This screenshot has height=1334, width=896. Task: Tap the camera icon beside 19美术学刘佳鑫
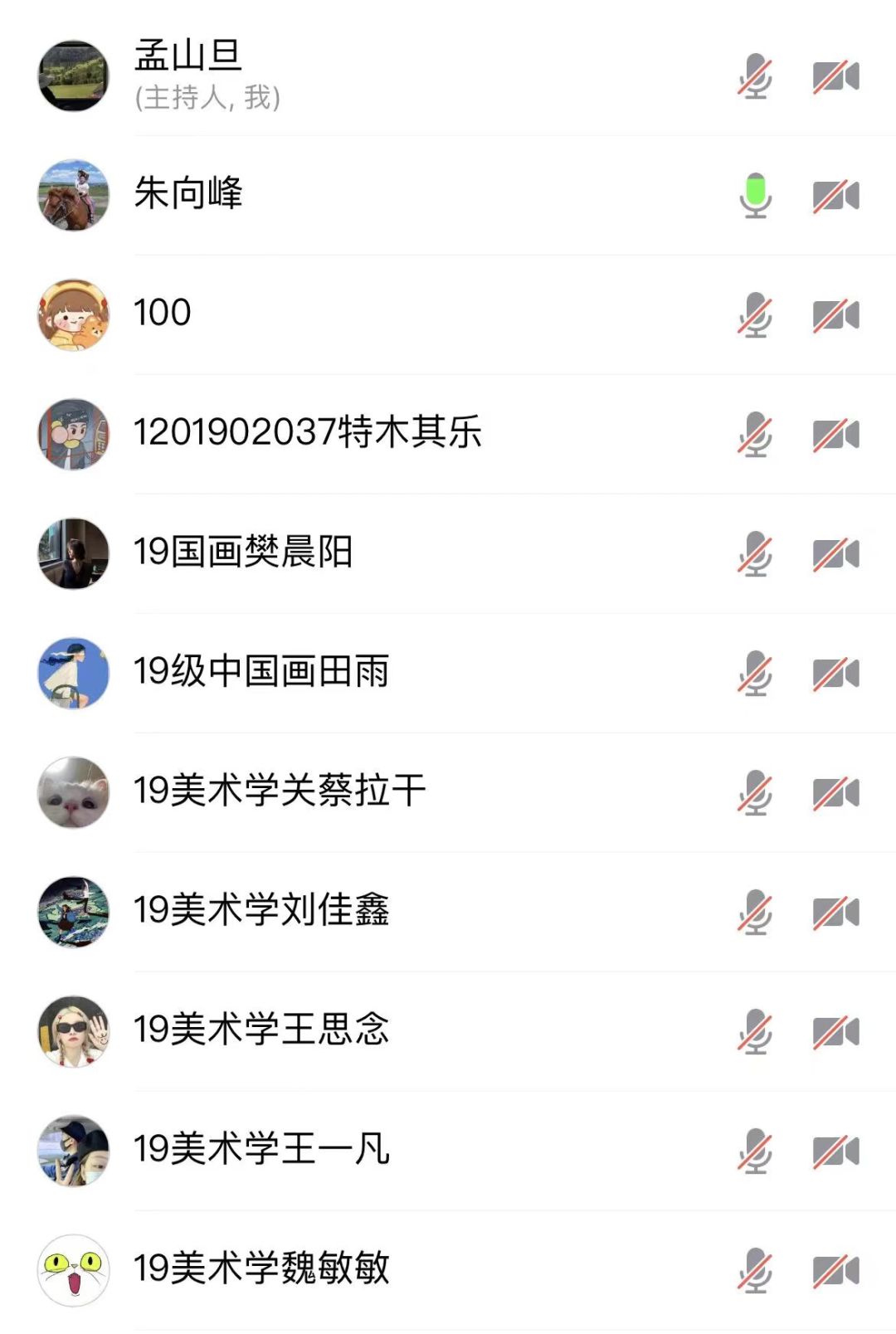click(x=835, y=913)
